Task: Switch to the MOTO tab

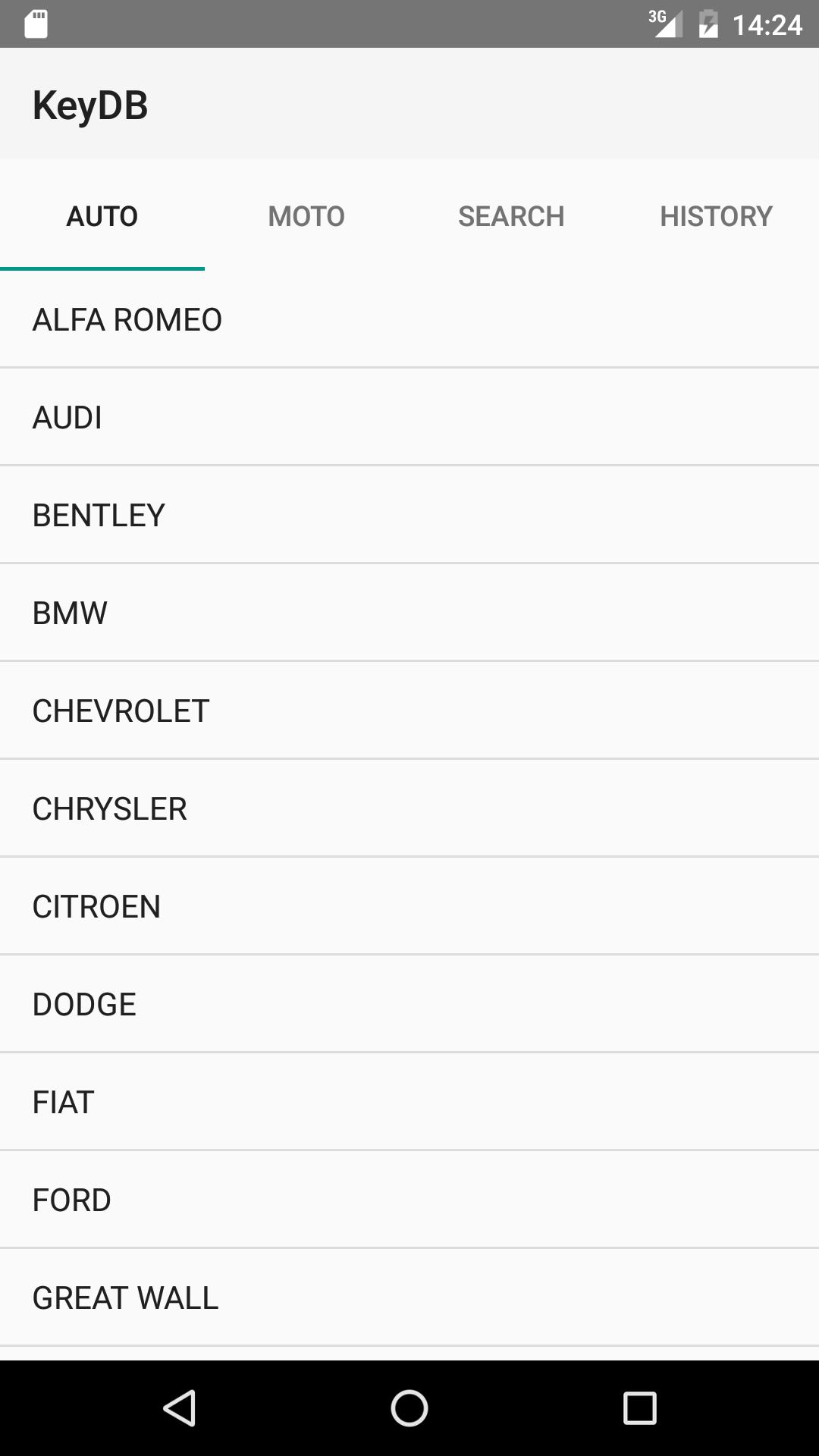Action: [306, 215]
